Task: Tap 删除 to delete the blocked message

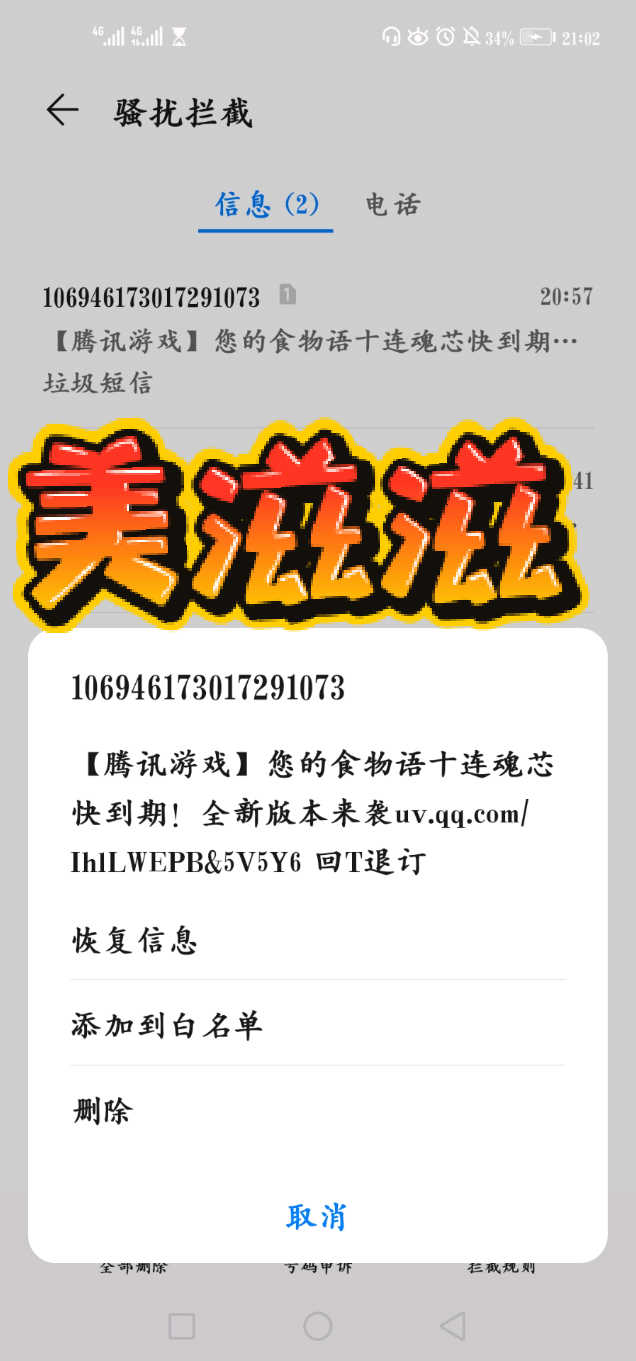Action: [103, 1111]
